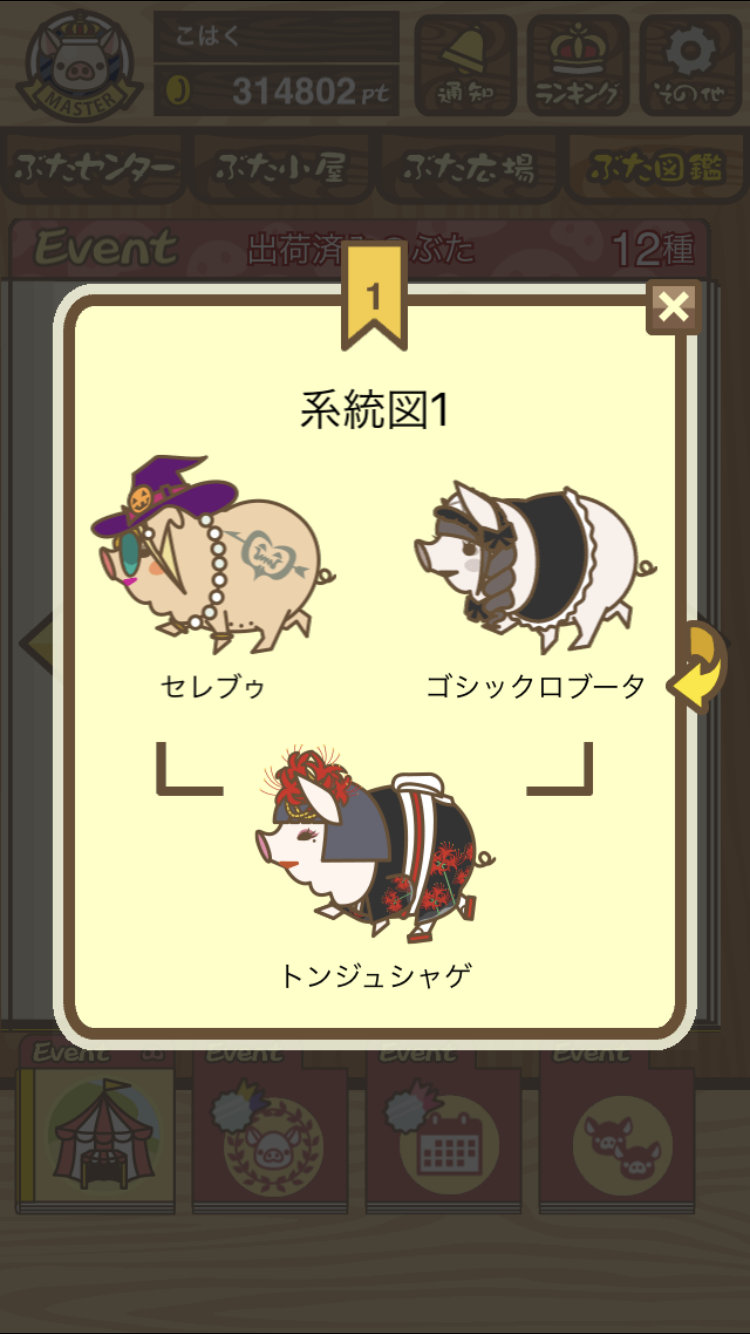Open その他 settings gear
This screenshot has width=750, height=1334.
691,64
